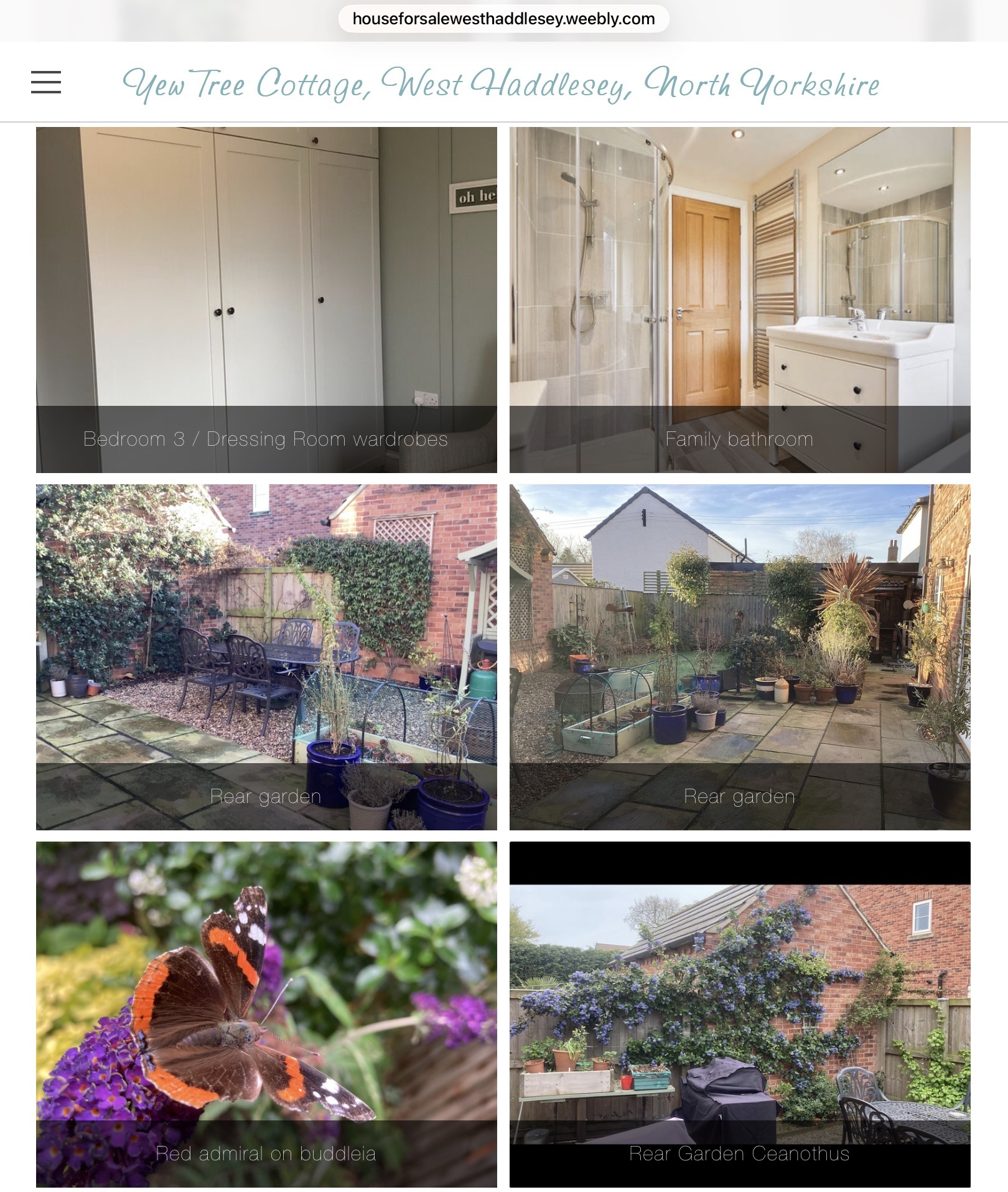1008x1192 pixels.
Task: Open the site title Yew Tree Cottage link
Action: [x=500, y=83]
